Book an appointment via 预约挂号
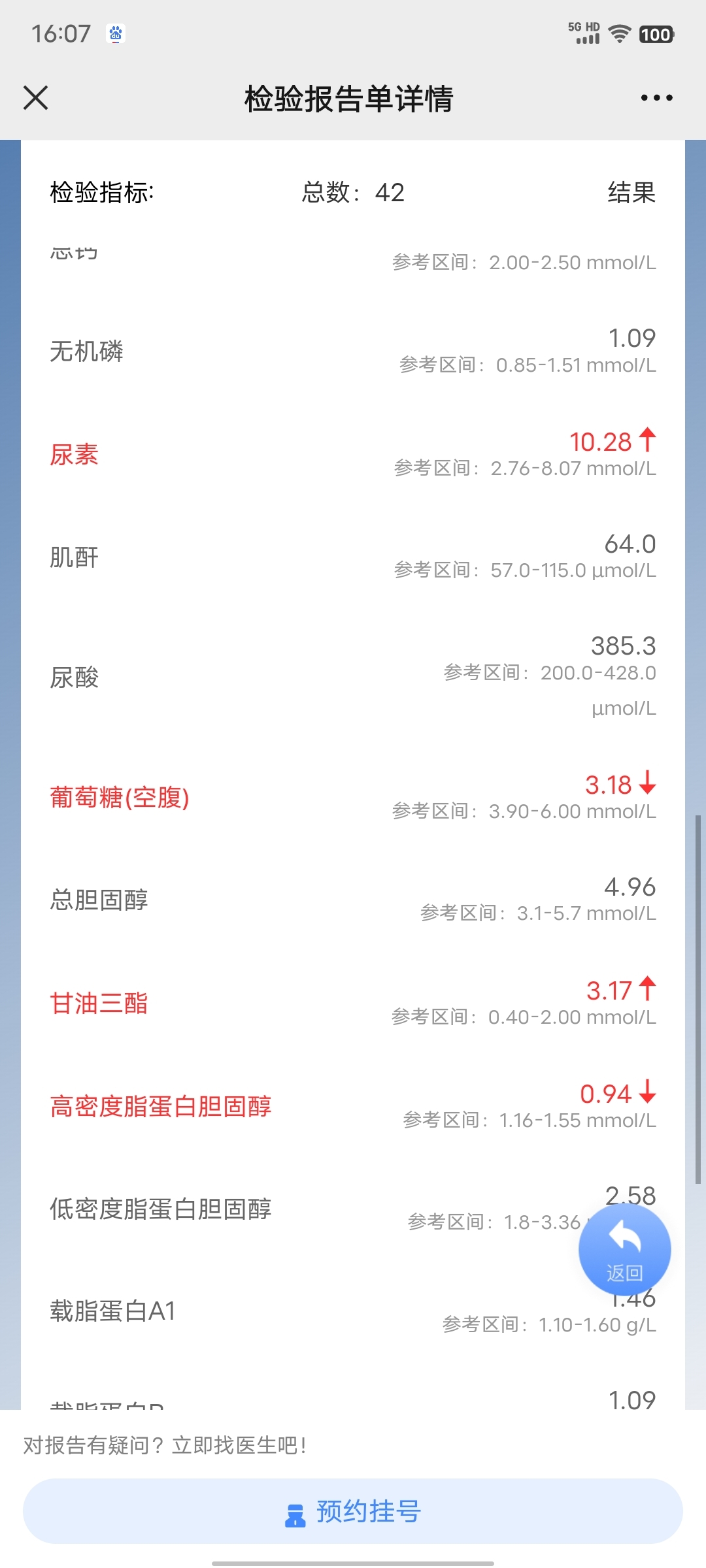The height and width of the screenshot is (1568, 706). point(353,1511)
